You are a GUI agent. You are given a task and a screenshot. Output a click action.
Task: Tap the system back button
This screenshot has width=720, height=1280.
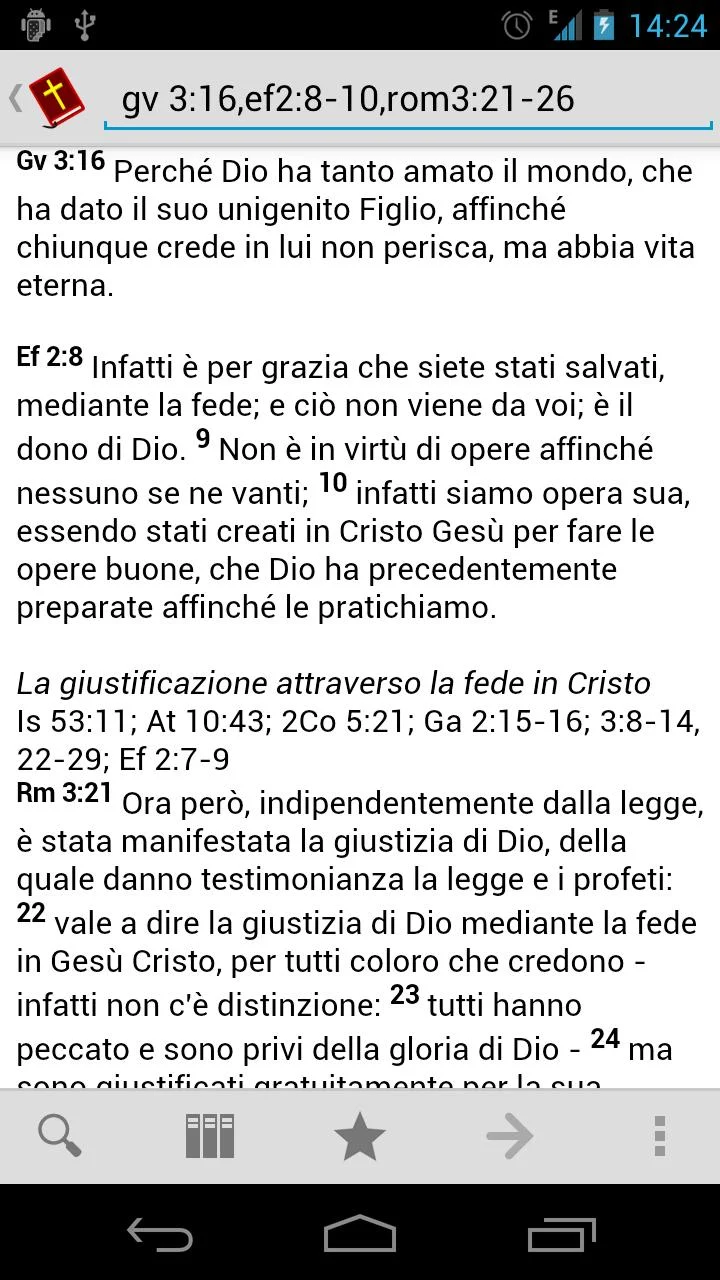[x=160, y=1234]
